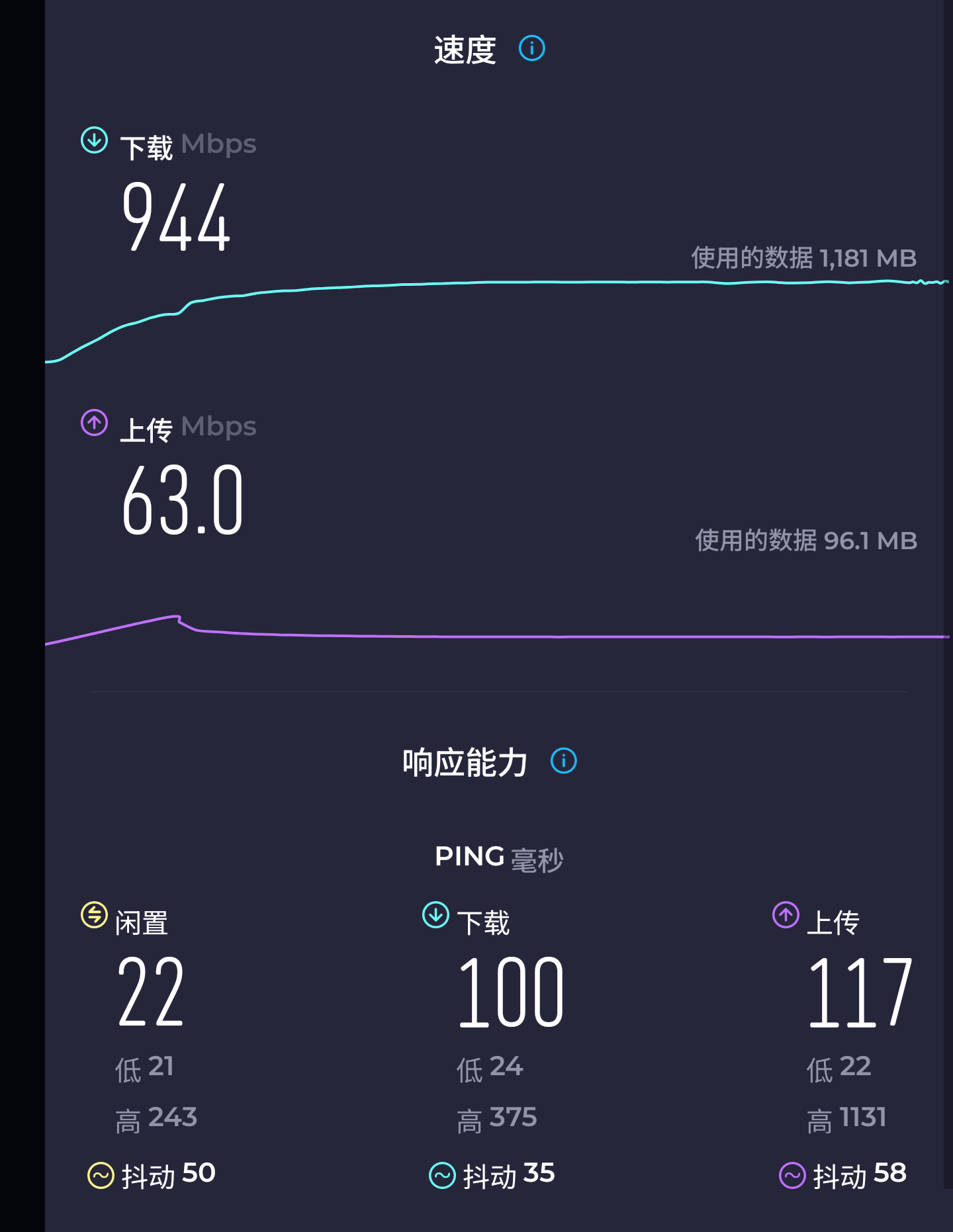This screenshot has width=953, height=1232.
Task: Click the 上传 Mbps section label
Action: 187,427
